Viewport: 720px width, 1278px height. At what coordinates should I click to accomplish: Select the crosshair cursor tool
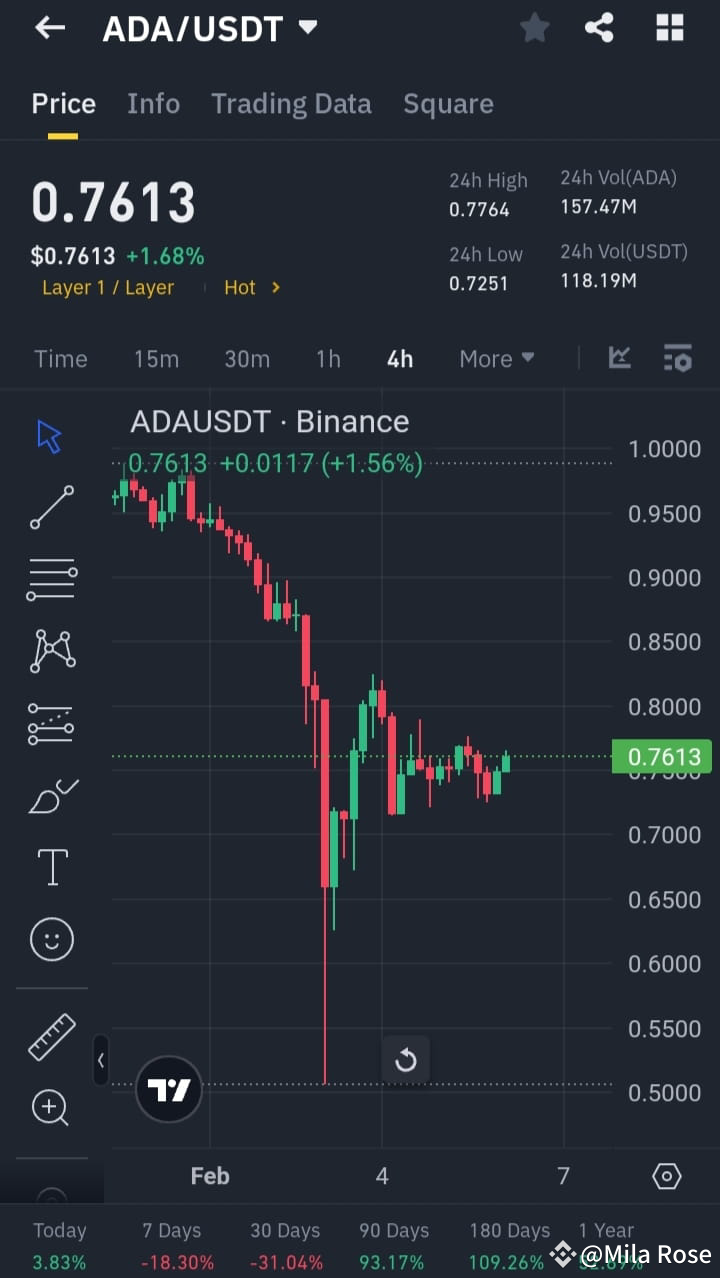51,435
